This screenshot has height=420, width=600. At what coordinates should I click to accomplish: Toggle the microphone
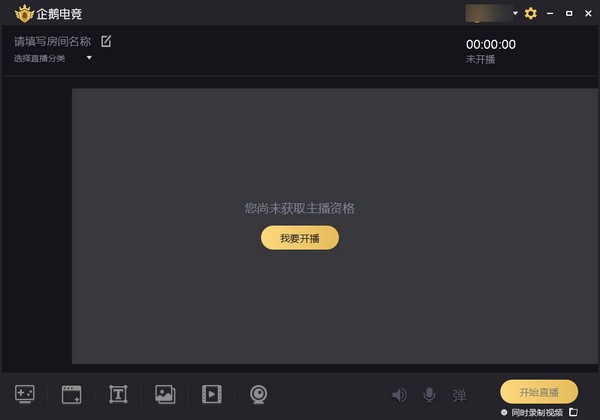click(429, 394)
